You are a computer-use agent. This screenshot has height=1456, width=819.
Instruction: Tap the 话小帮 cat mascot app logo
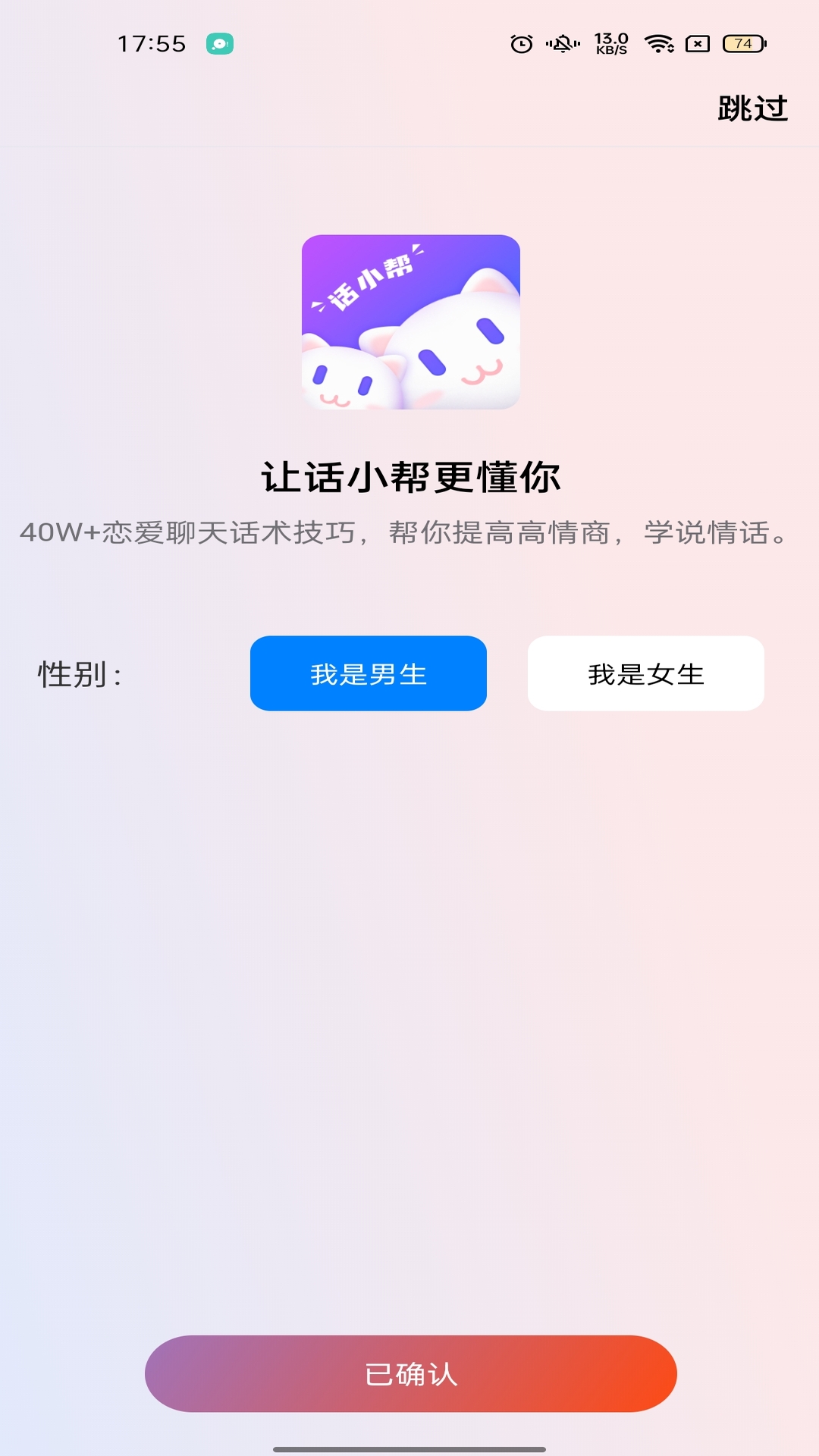pos(409,326)
